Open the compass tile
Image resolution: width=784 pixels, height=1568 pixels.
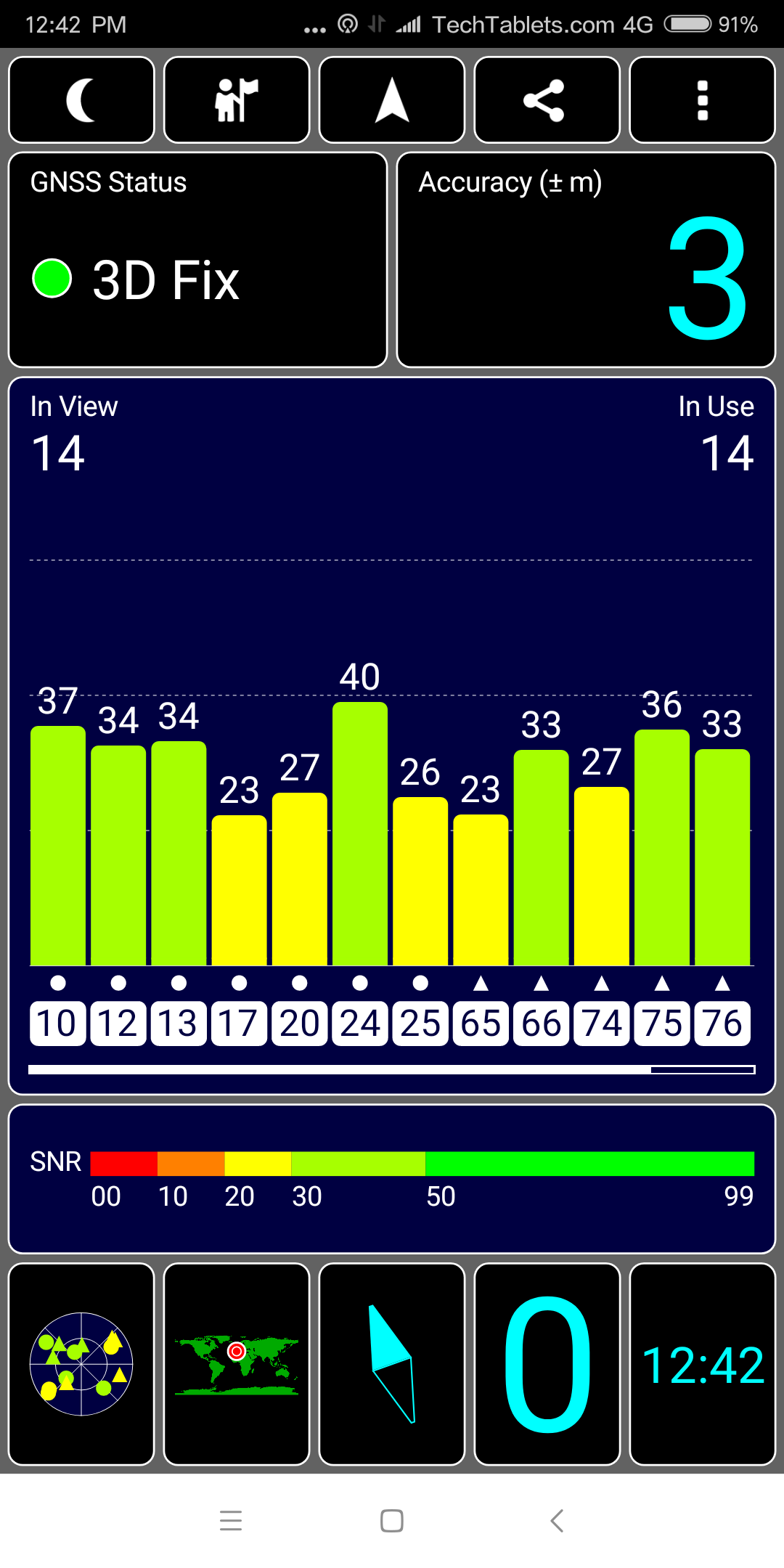click(x=392, y=1364)
